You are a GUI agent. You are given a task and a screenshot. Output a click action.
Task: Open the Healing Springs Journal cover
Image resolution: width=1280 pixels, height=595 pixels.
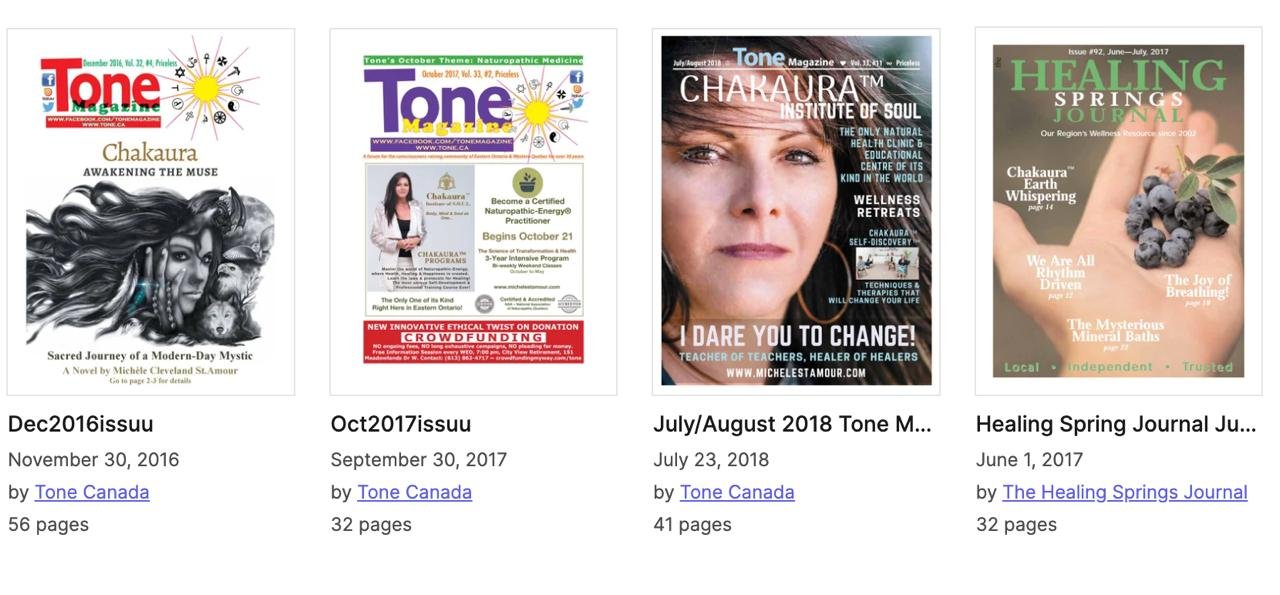click(x=1118, y=212)
